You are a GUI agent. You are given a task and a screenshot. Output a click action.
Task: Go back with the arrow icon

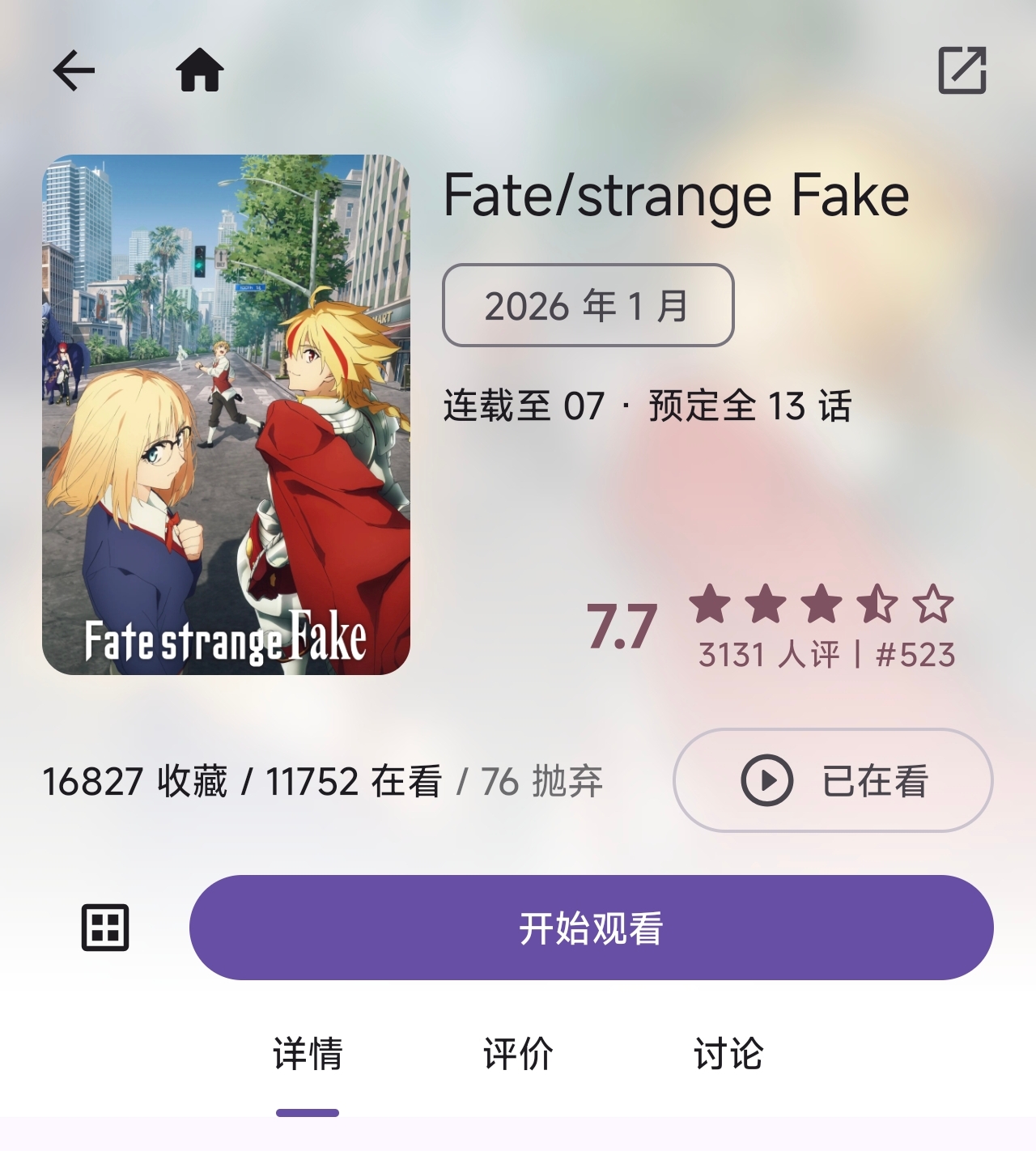[x=74, y=70]
